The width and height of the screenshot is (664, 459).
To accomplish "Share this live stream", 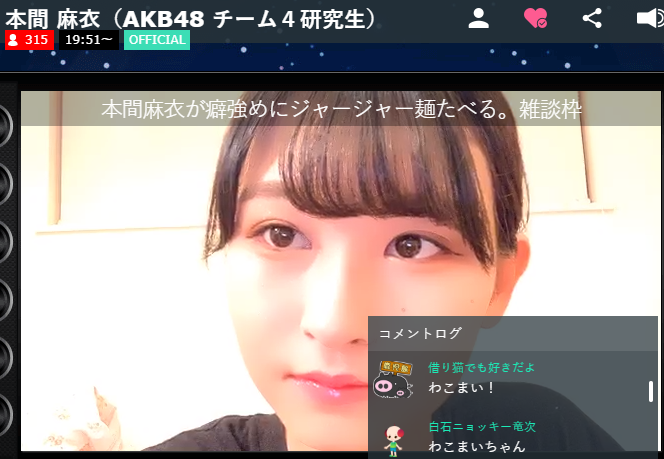I will click(x=592, y=17).
